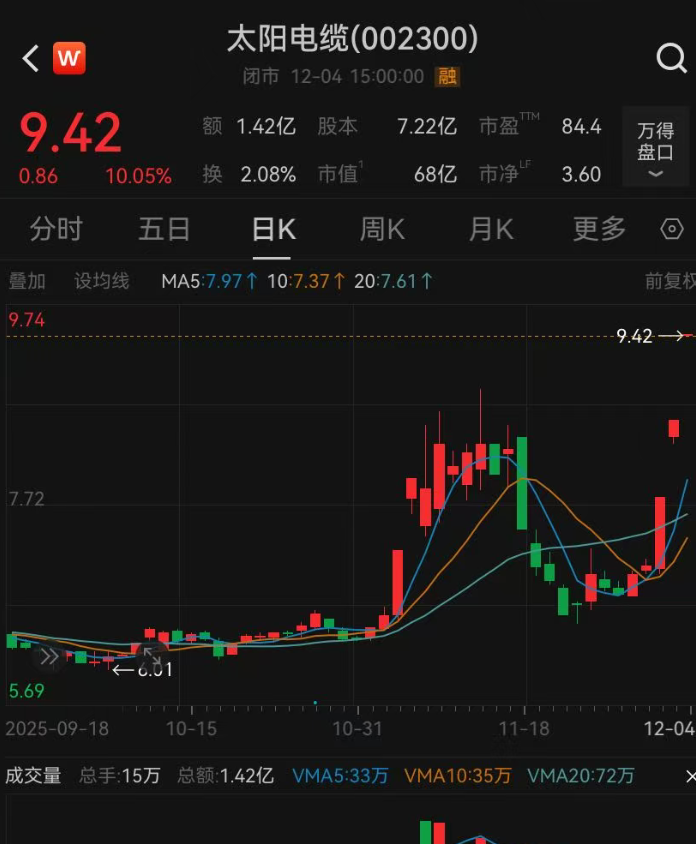Switch to the 周K chart tab

[382, 229]
